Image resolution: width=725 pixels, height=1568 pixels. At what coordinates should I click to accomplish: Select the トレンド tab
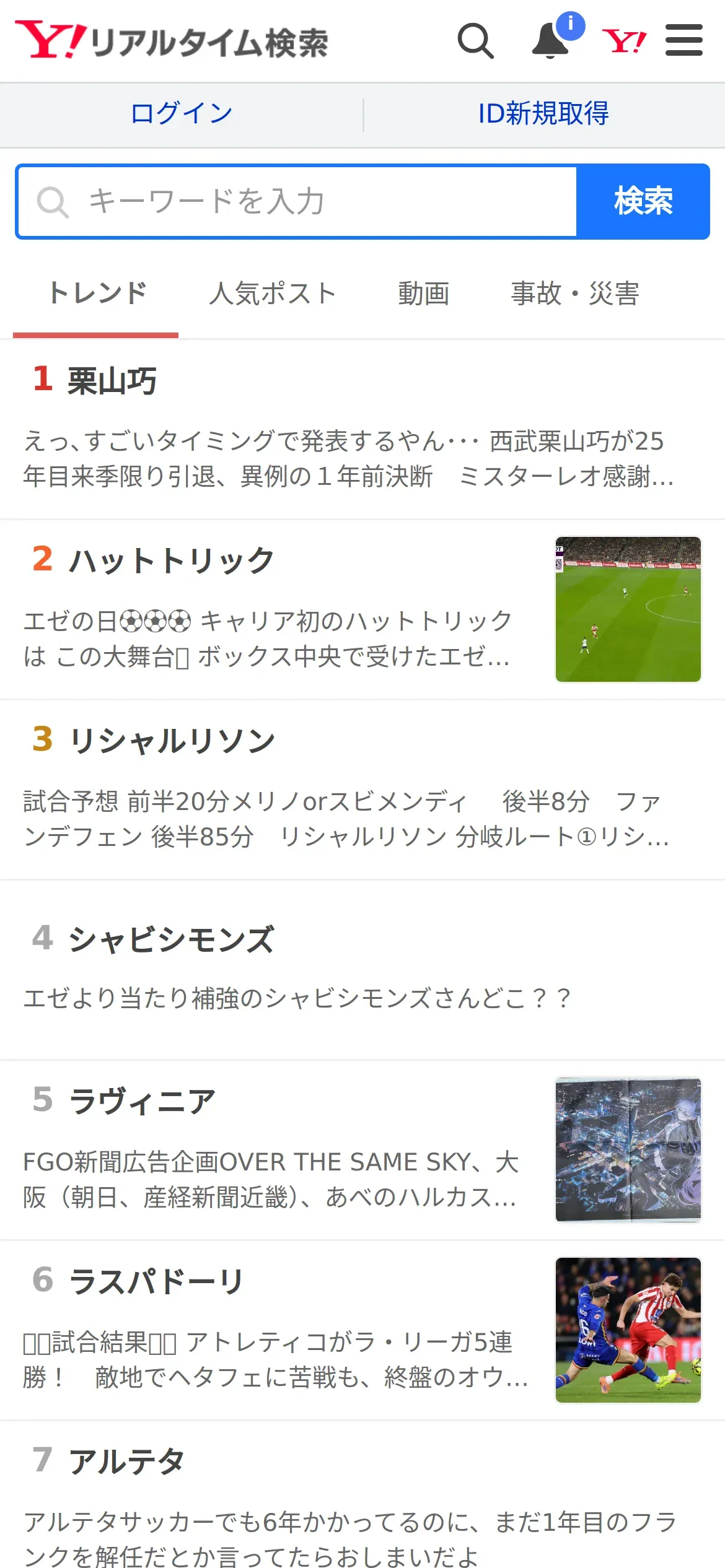pos(97,294)
